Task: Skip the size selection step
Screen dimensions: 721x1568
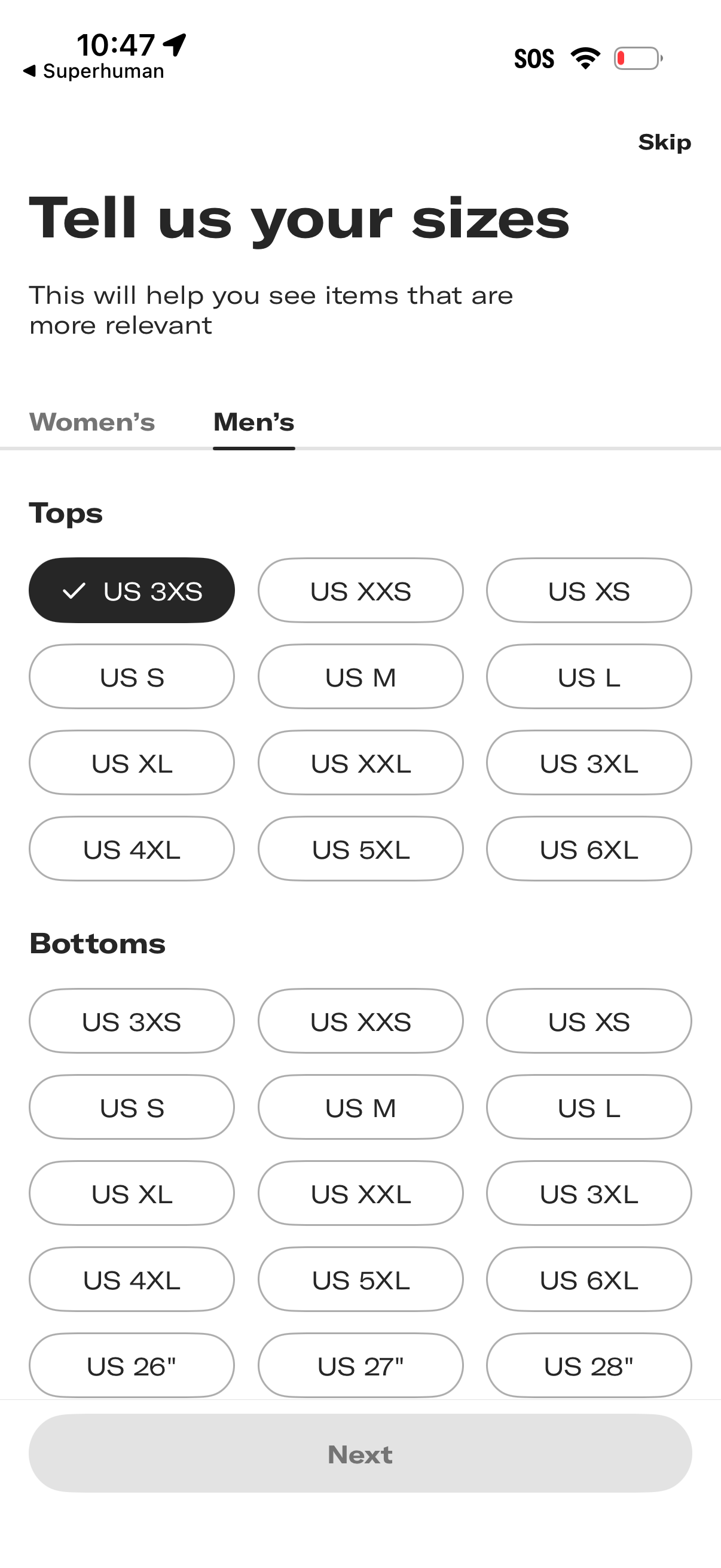Action: click(x=664, y=142)
